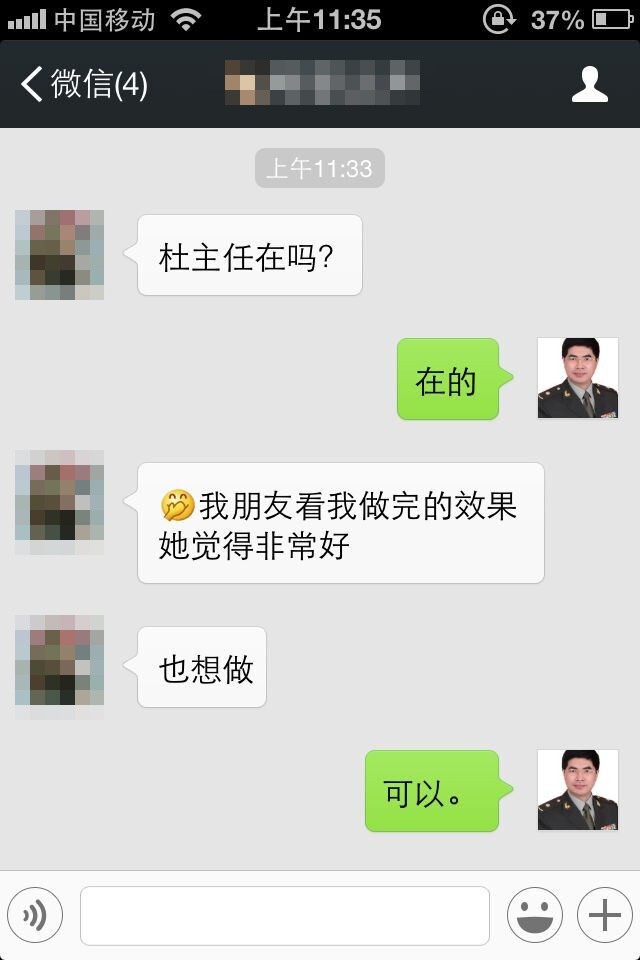Open the emoji sticker panel
Screen dimensions: 640x960
(x=534, y=915)
